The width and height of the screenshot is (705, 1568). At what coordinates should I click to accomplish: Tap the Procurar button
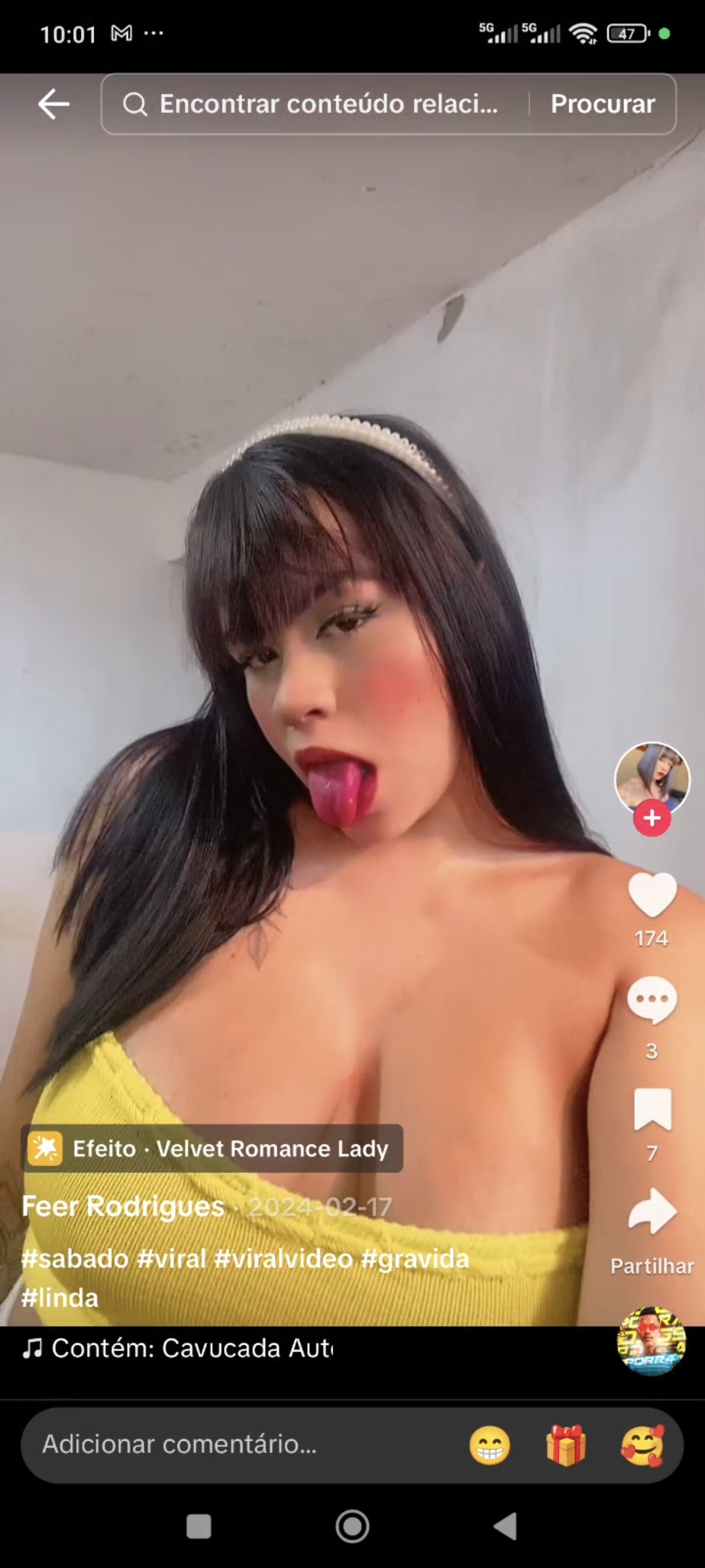coord(602,104)
